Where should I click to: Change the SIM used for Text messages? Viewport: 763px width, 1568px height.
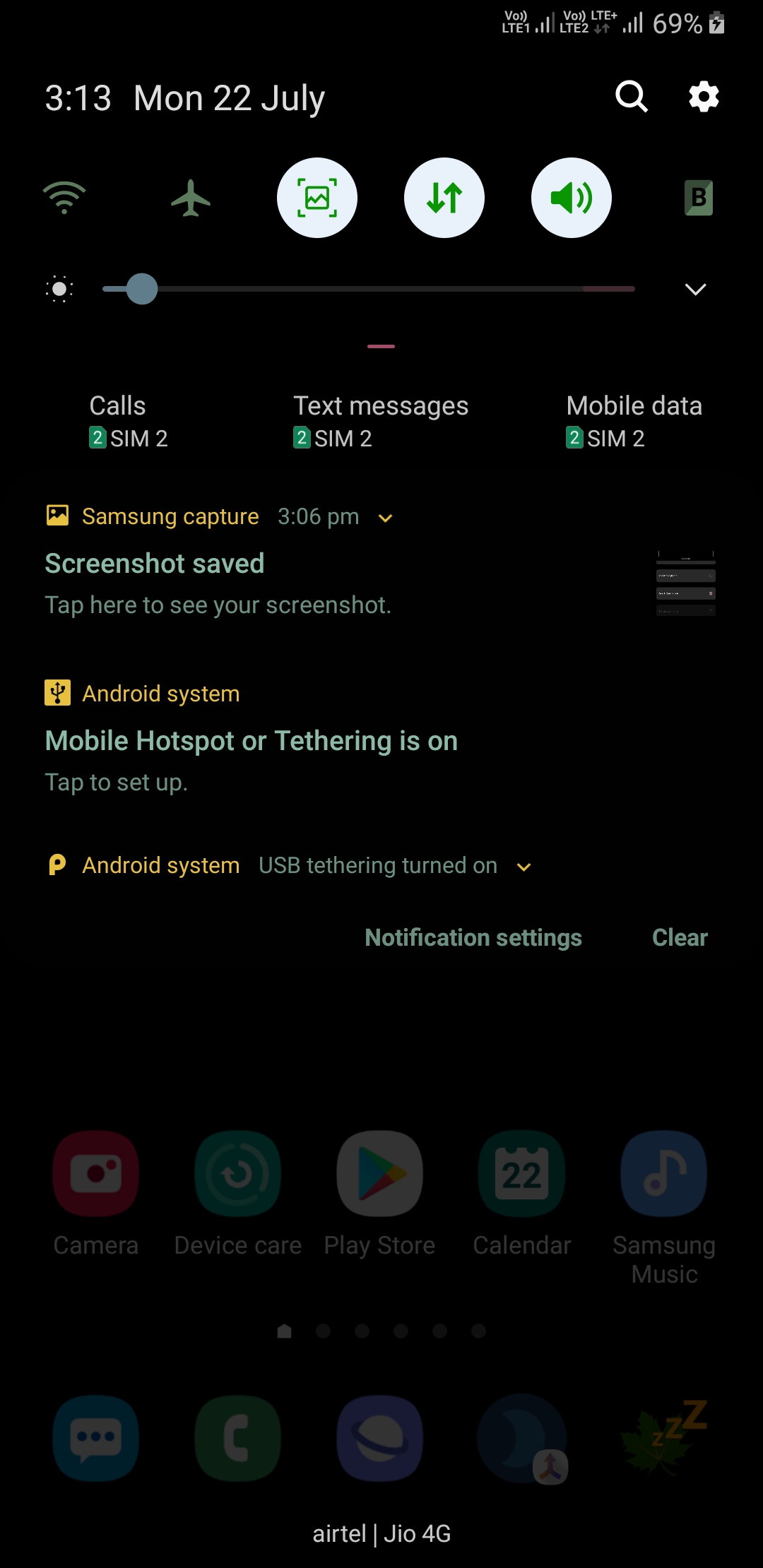tap(381, 422)
